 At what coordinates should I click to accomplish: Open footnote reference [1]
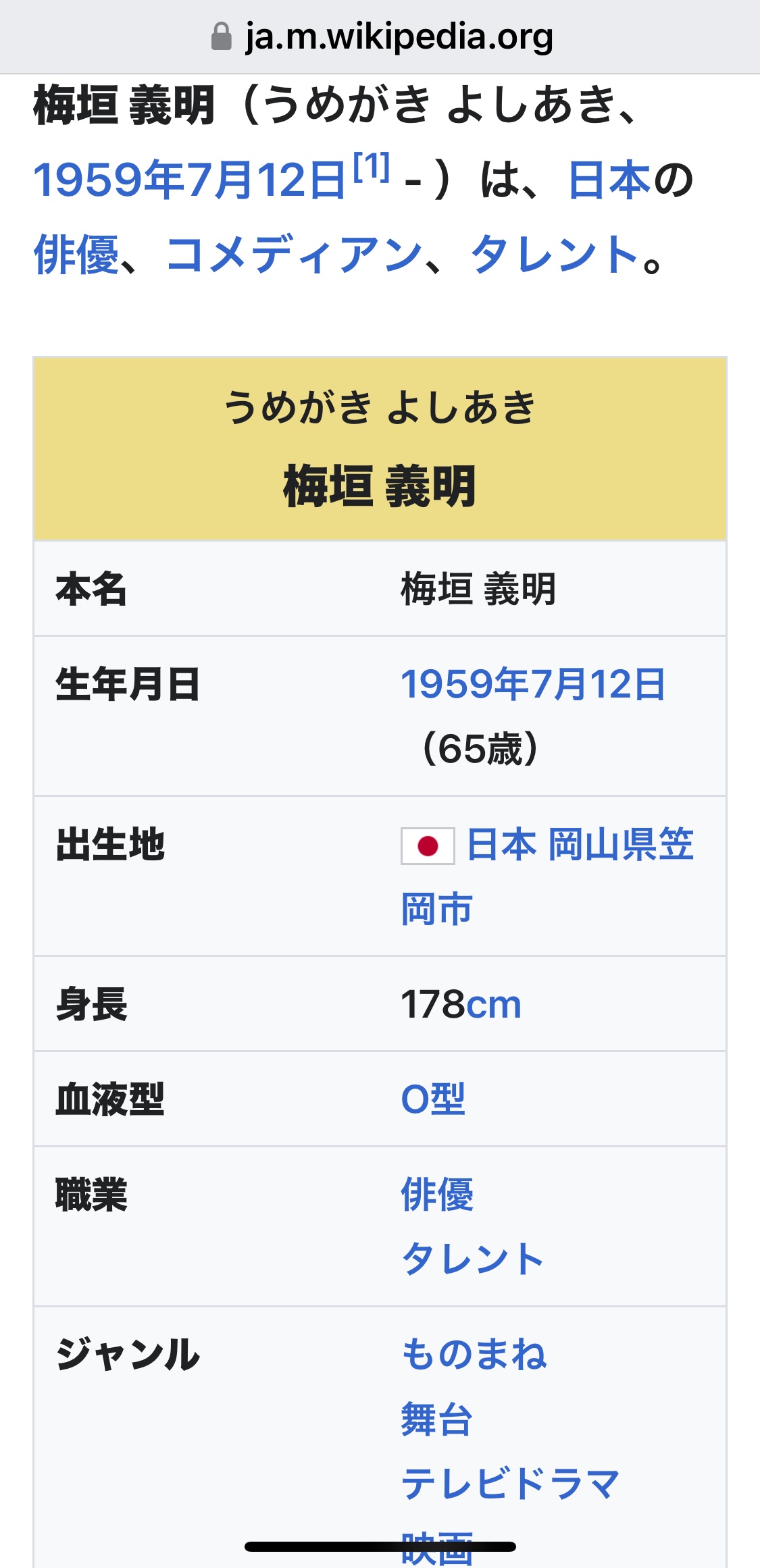pyautogui.click(x=372, y=167)
